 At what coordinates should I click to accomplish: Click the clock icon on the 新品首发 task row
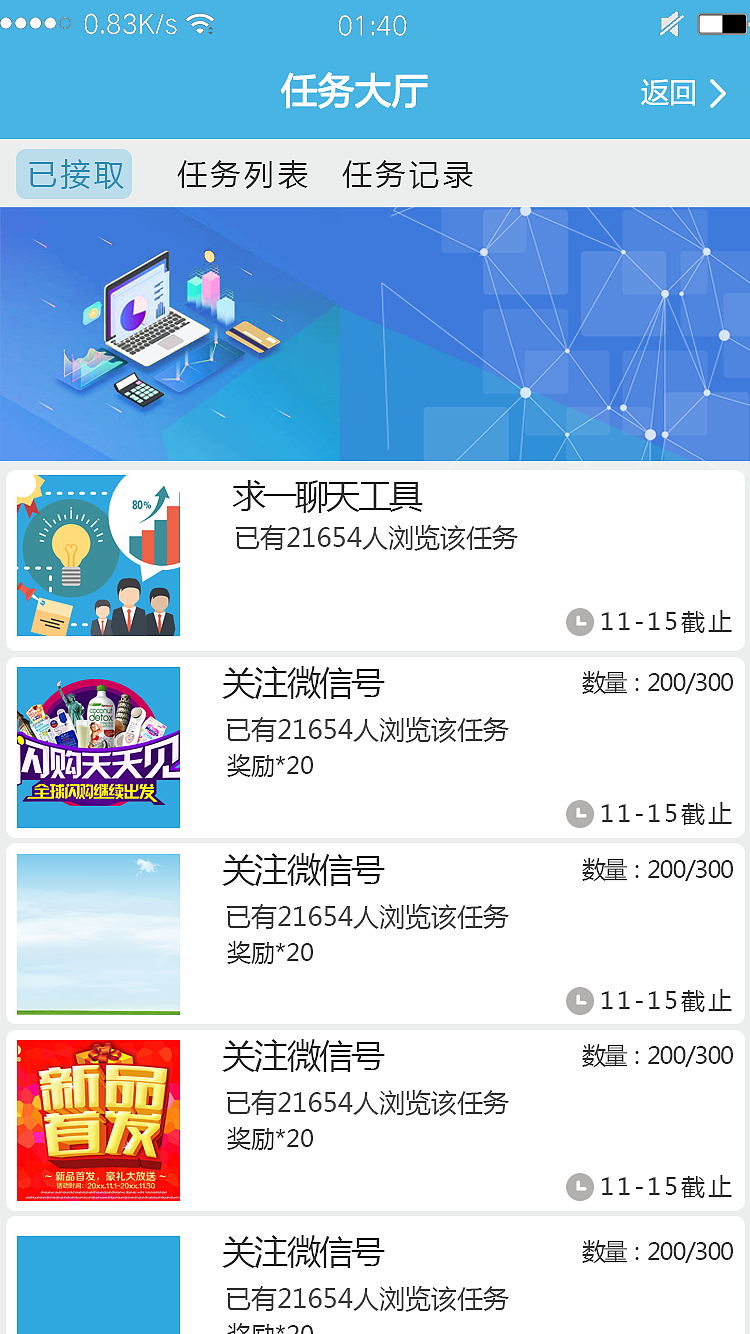579,1188
